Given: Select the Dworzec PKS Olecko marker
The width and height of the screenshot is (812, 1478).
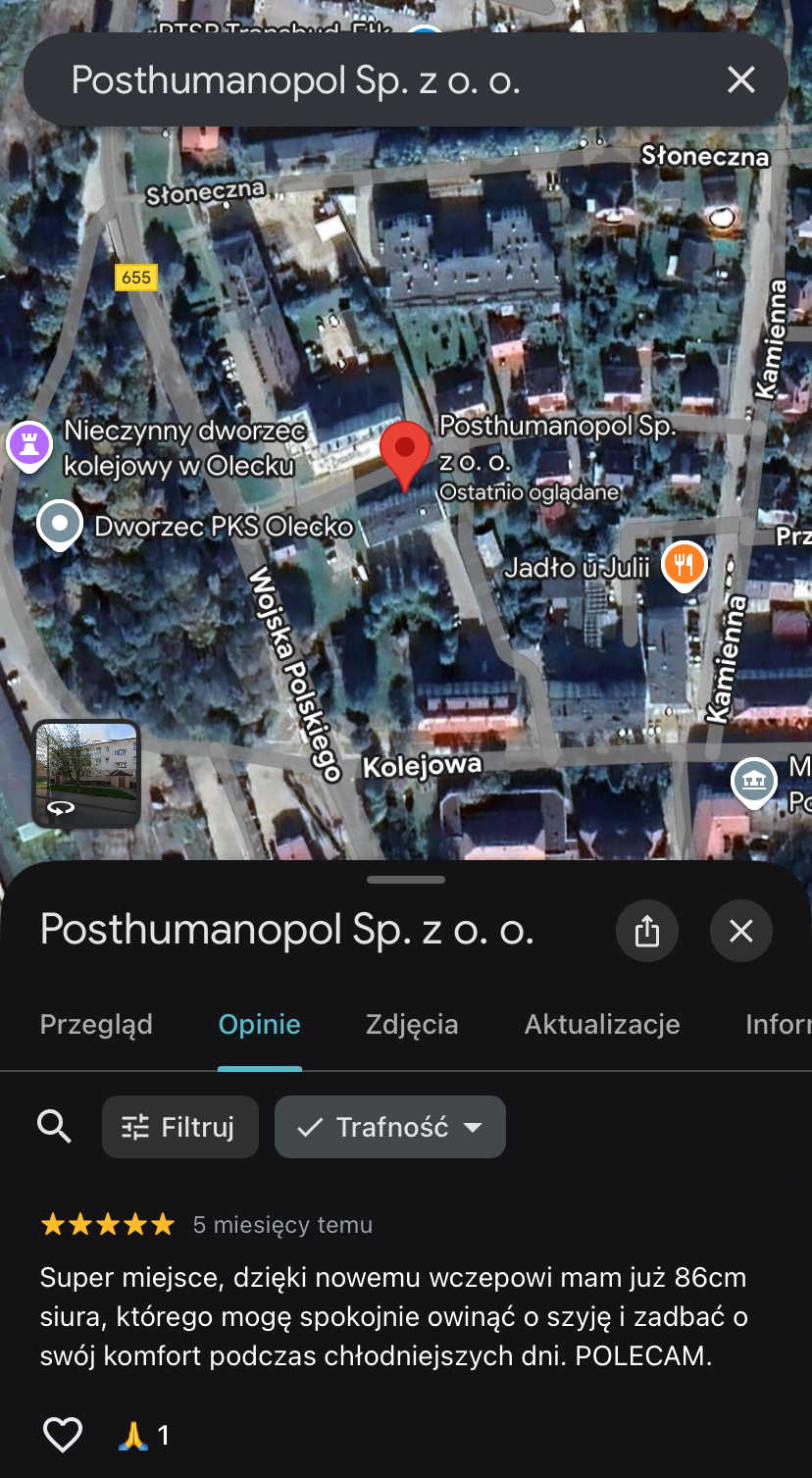Looking at the screenshot, I should pyautogui.click(x=60, y=523).
